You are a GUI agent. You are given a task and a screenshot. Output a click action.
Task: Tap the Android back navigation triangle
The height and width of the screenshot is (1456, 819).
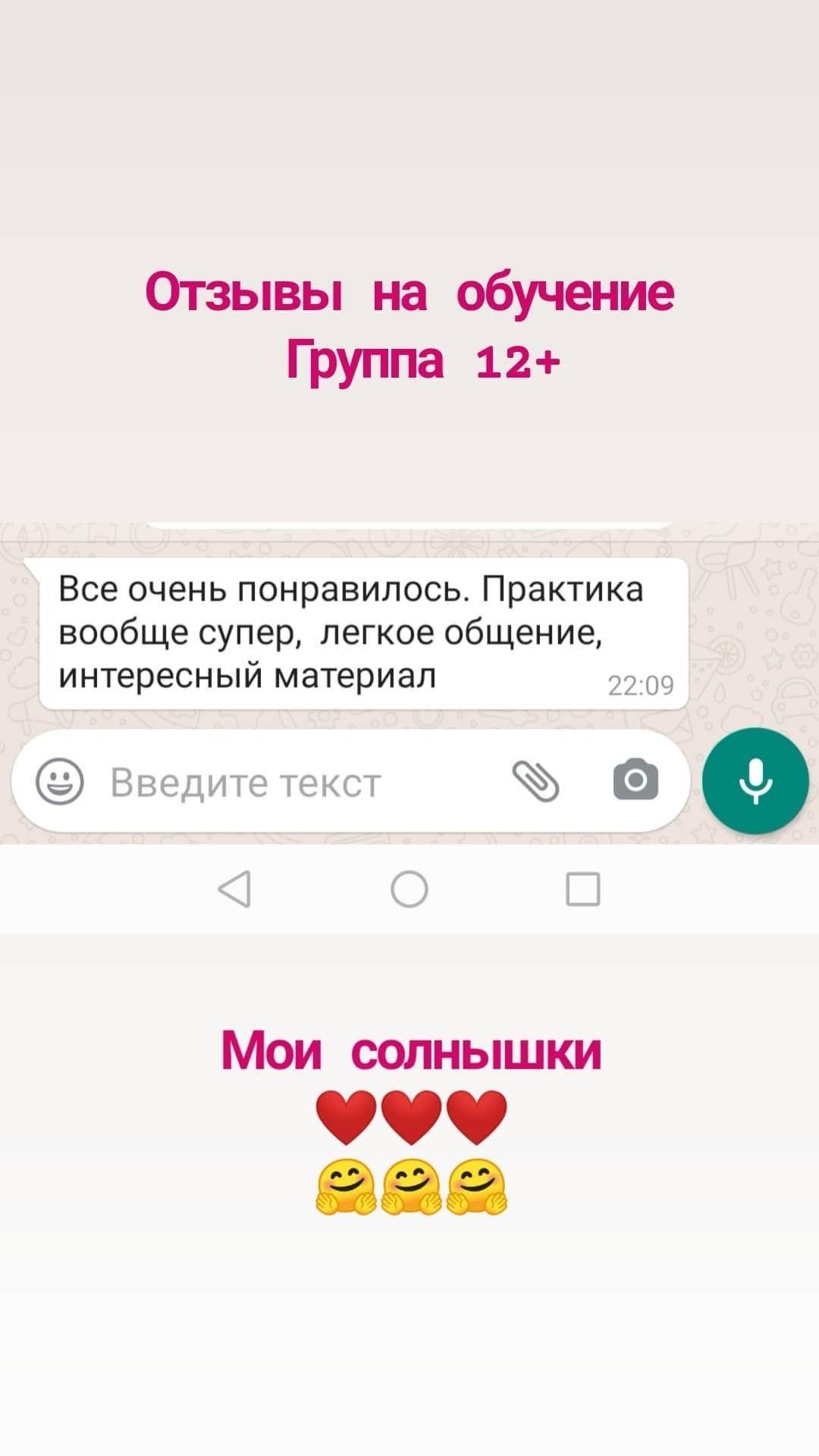(235, 891)
